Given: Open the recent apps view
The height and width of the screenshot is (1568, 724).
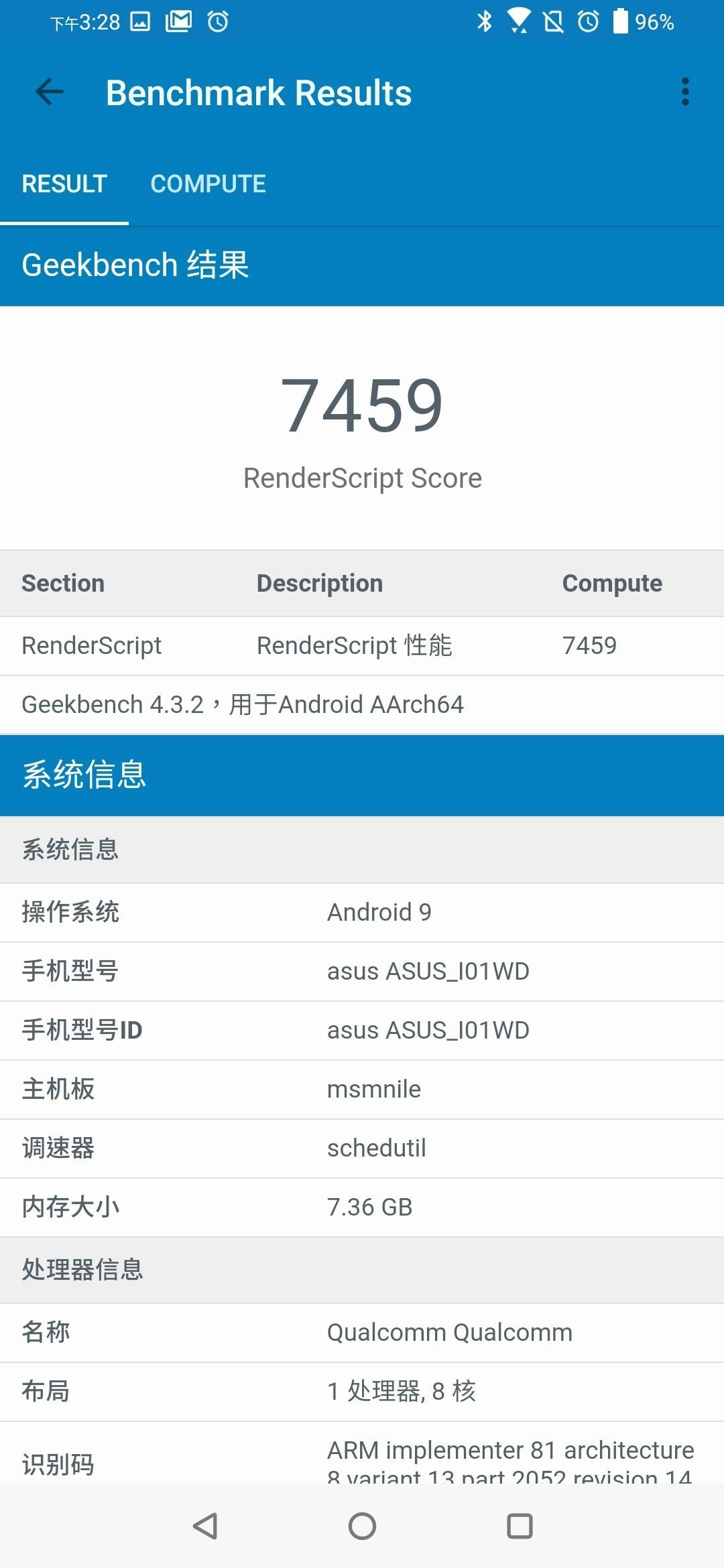Looking at the screenshot, I should (520, 1526).
